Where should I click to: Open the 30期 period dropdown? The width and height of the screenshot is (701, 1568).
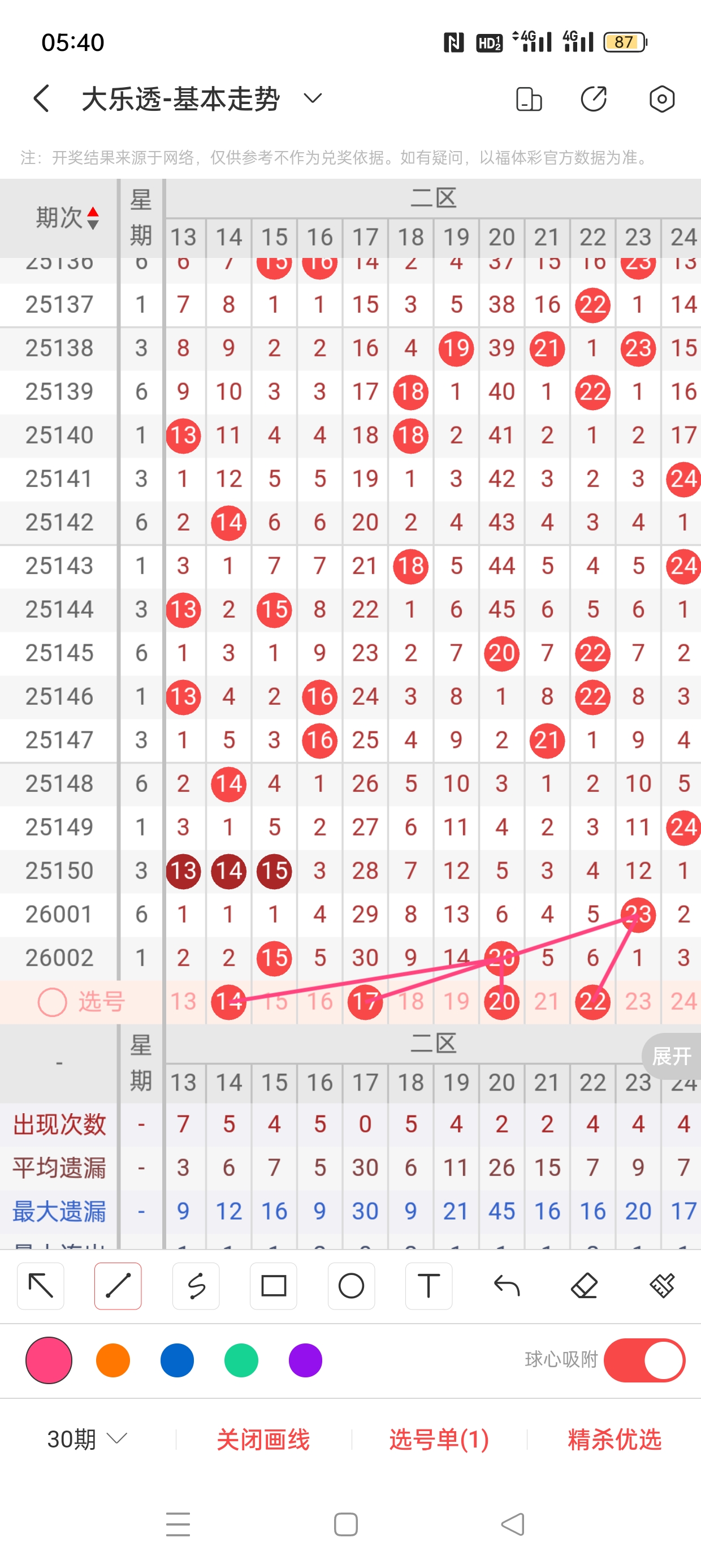click(87, 1439)
